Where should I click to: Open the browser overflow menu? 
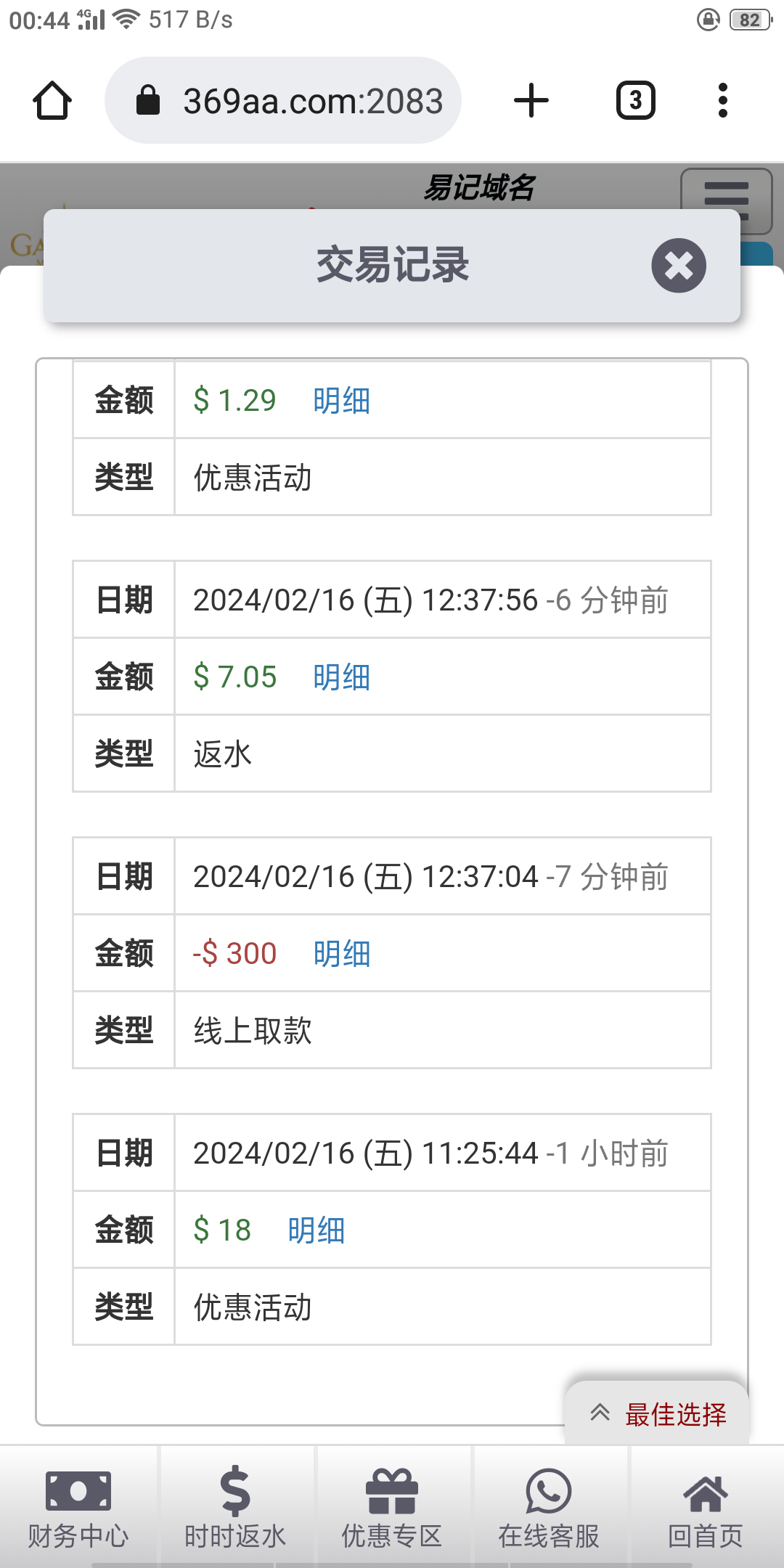point(722,100)
